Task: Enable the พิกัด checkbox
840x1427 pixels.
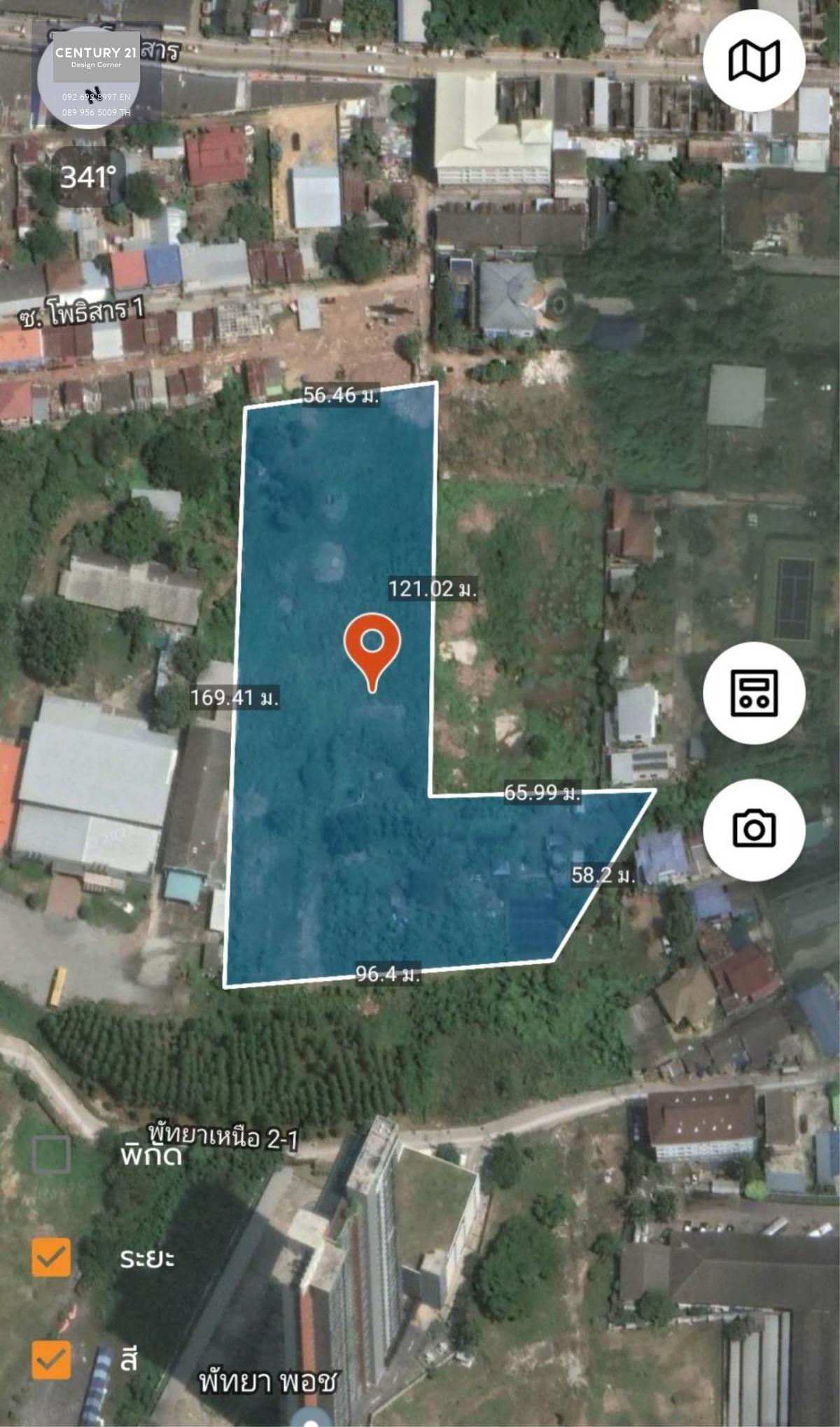Action: pos(52,1154)
